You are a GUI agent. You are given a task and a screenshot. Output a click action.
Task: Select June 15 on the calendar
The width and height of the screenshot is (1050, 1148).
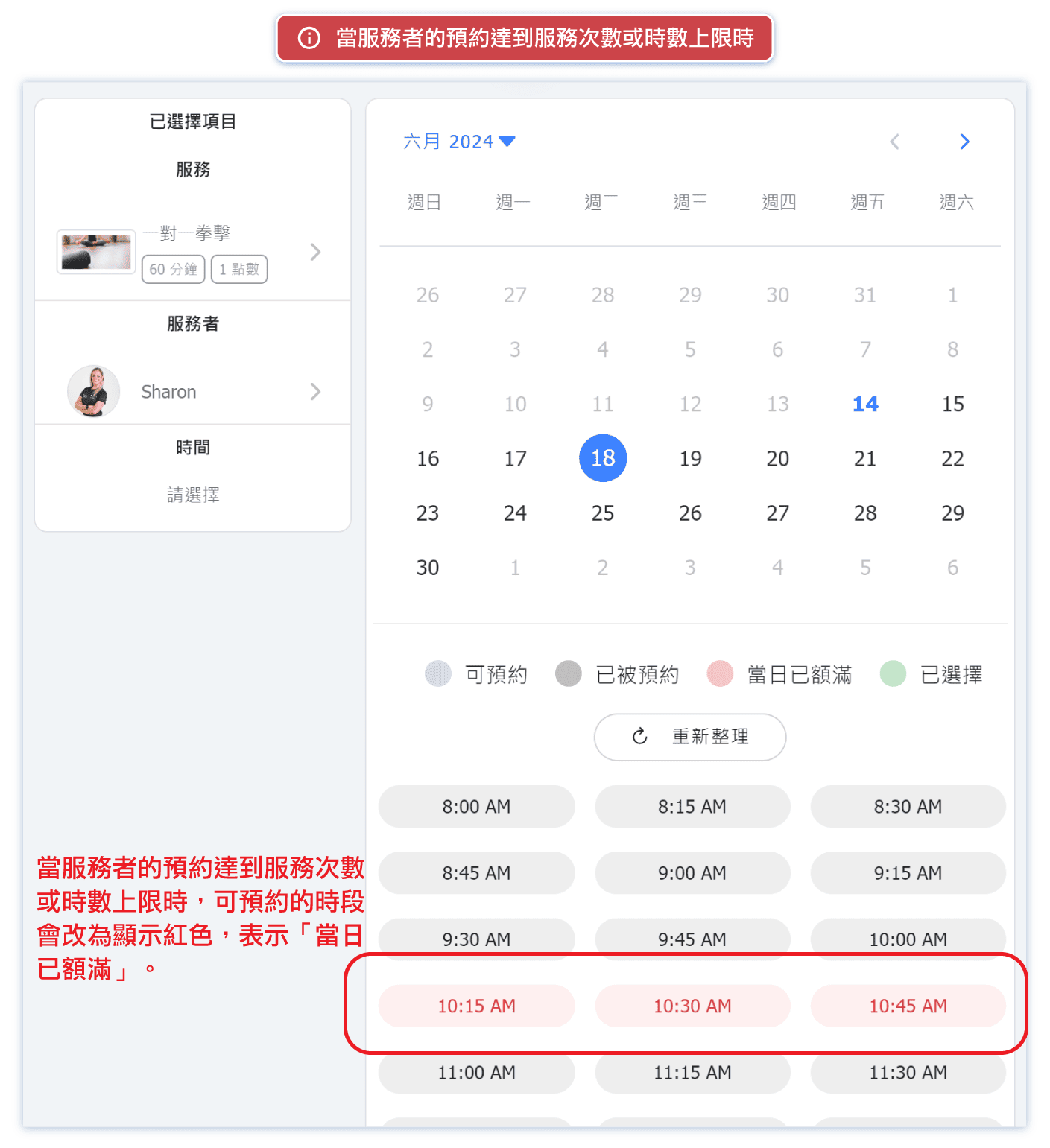coord(952,404)
